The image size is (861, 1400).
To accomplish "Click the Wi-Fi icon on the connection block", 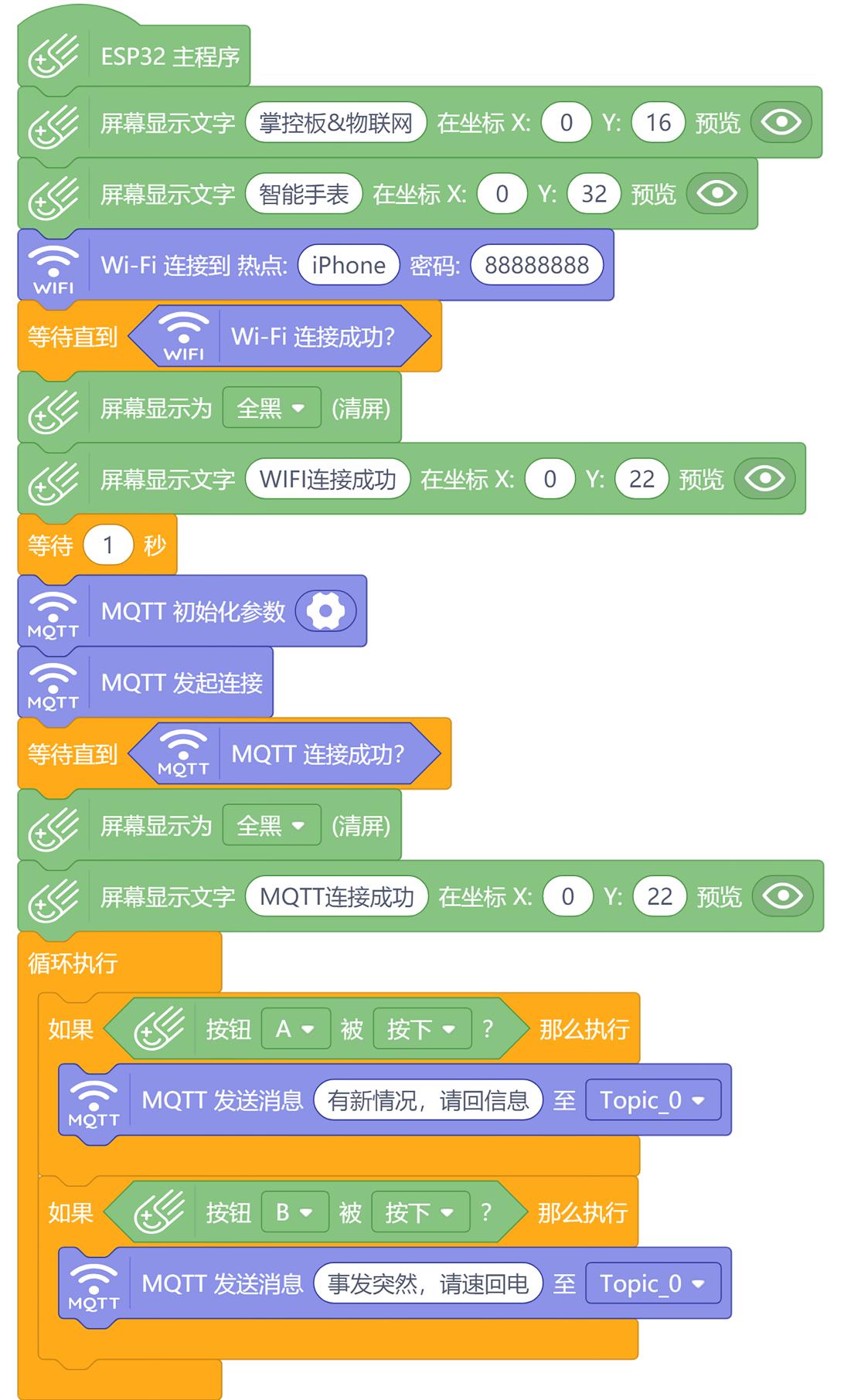I will (53, 266).
